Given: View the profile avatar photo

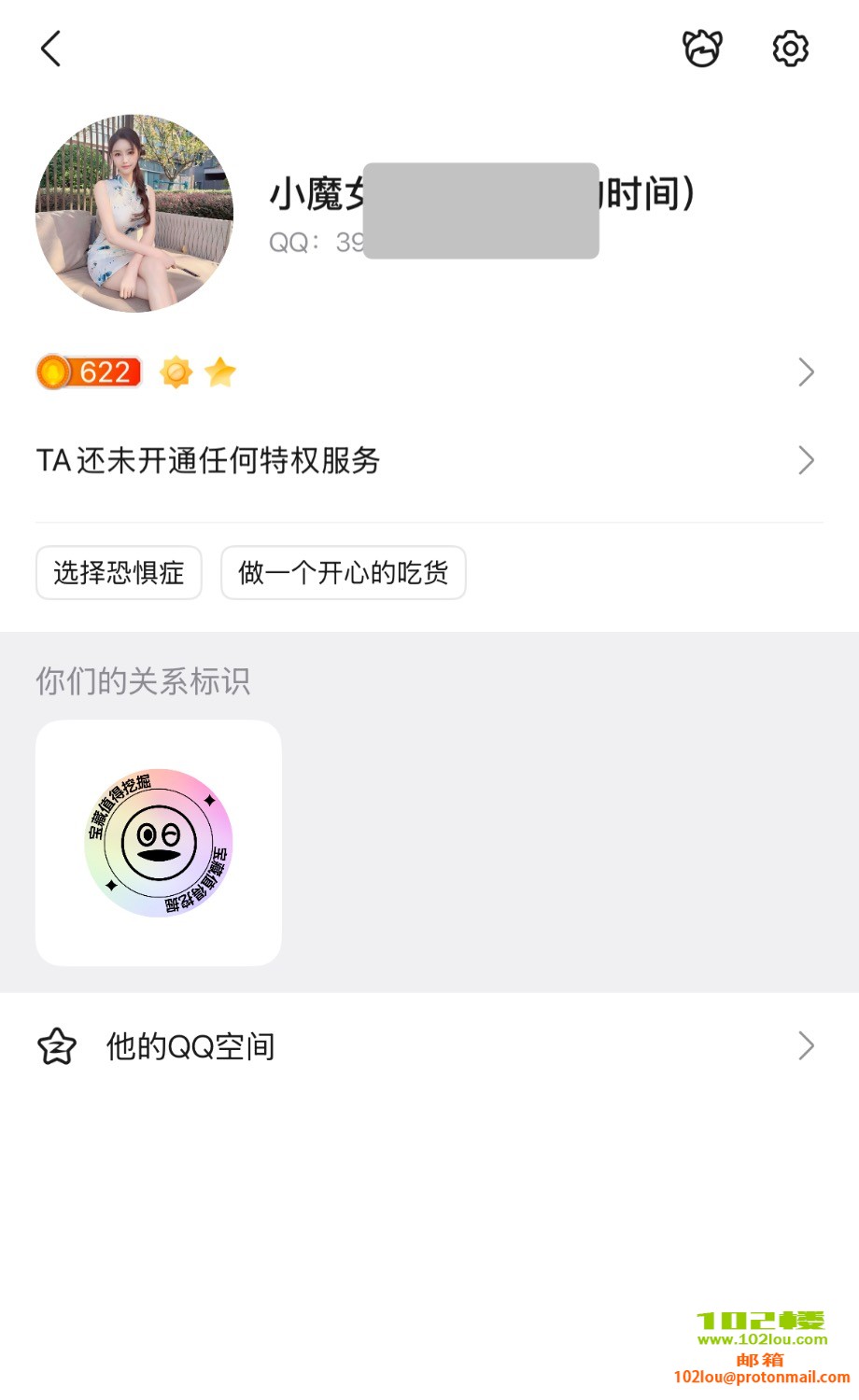Looking at the screenshot, I should [x=134, y=214].
